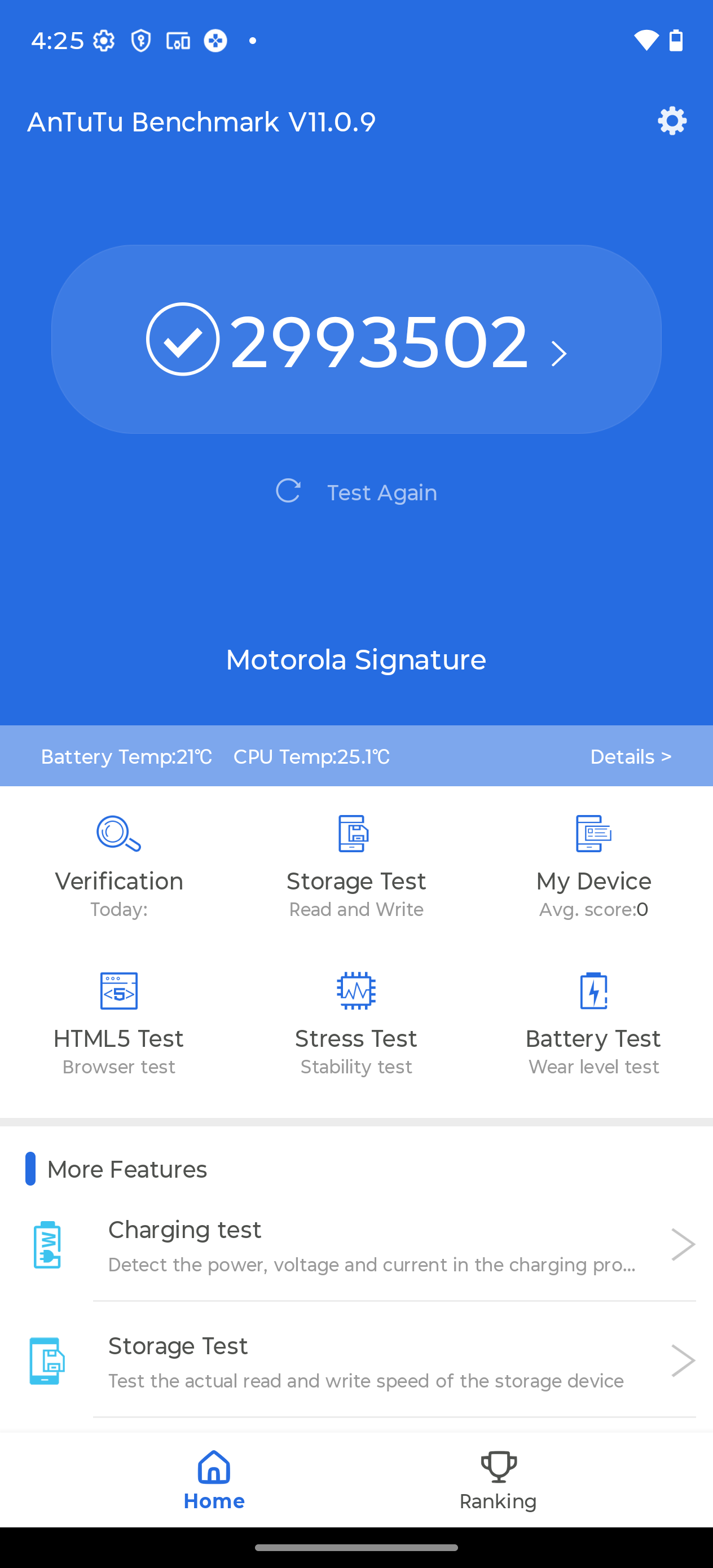713x1568 pixels.
Task: Open Storage Test row under More Features
Action: pyautogui.click(x=371, y=1361)
